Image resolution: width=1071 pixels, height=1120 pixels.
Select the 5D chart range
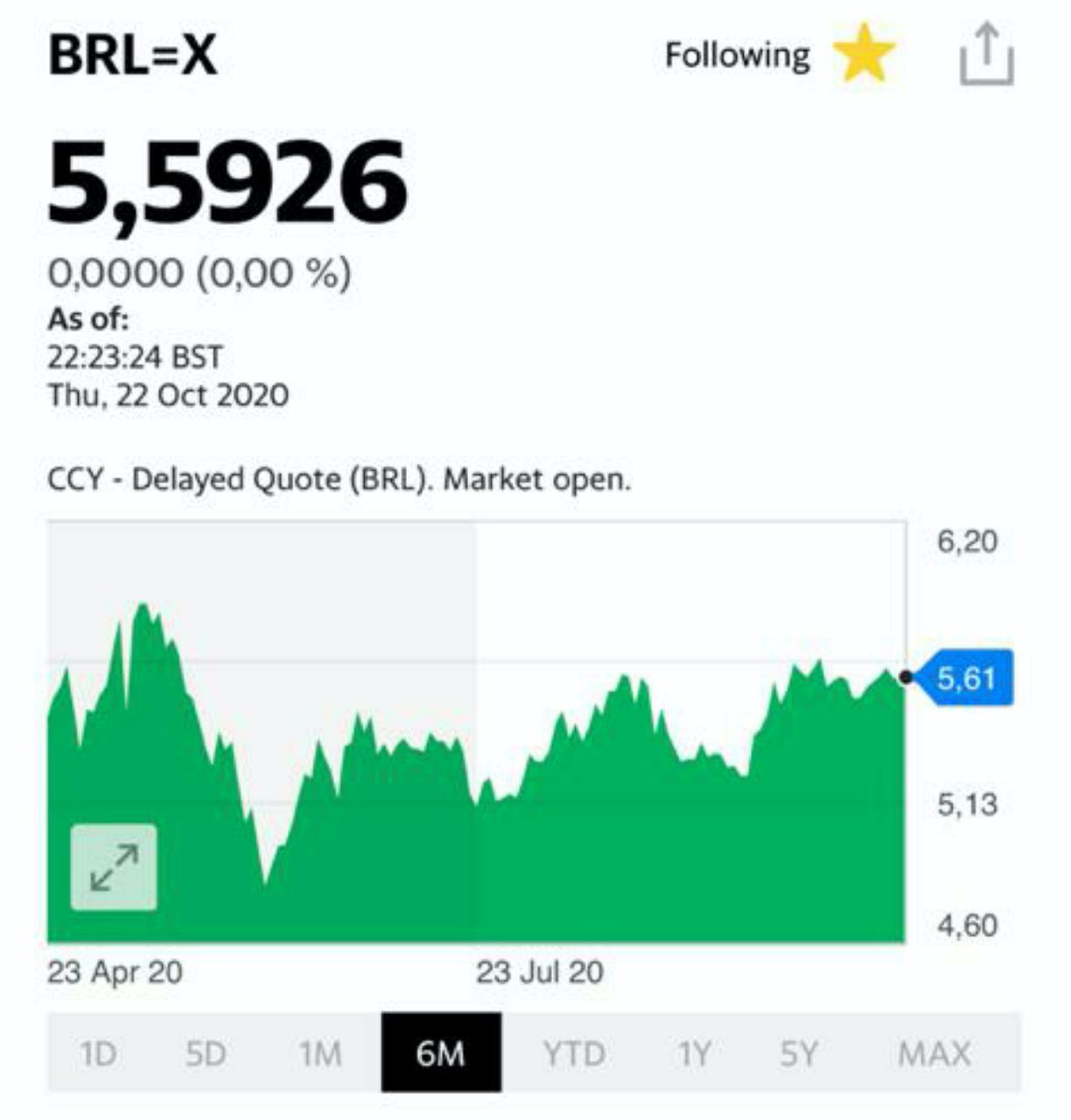point(206,1053)
